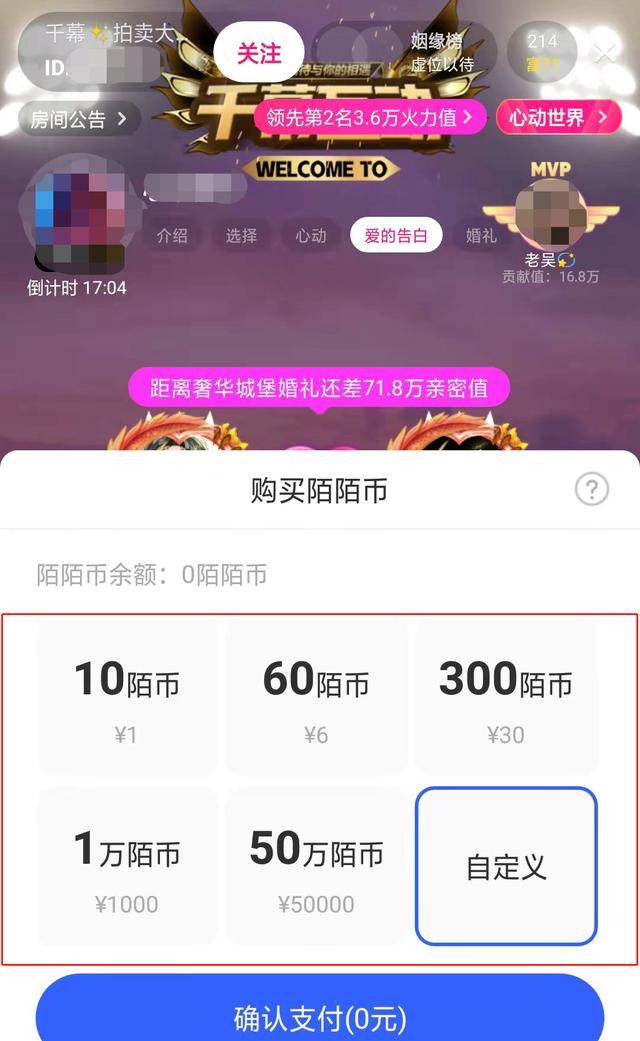Screen dimensions: 640x1041
Task: Choose the 60陌币 ¥6 package
Action: 316,698
